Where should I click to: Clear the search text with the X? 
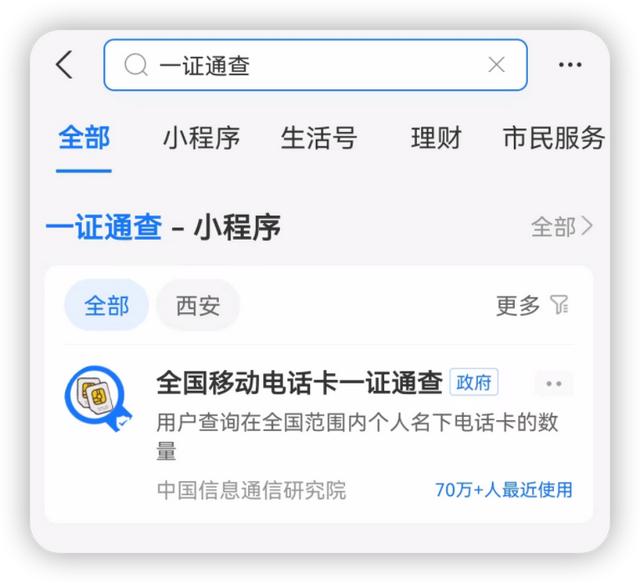coord(496,66)
